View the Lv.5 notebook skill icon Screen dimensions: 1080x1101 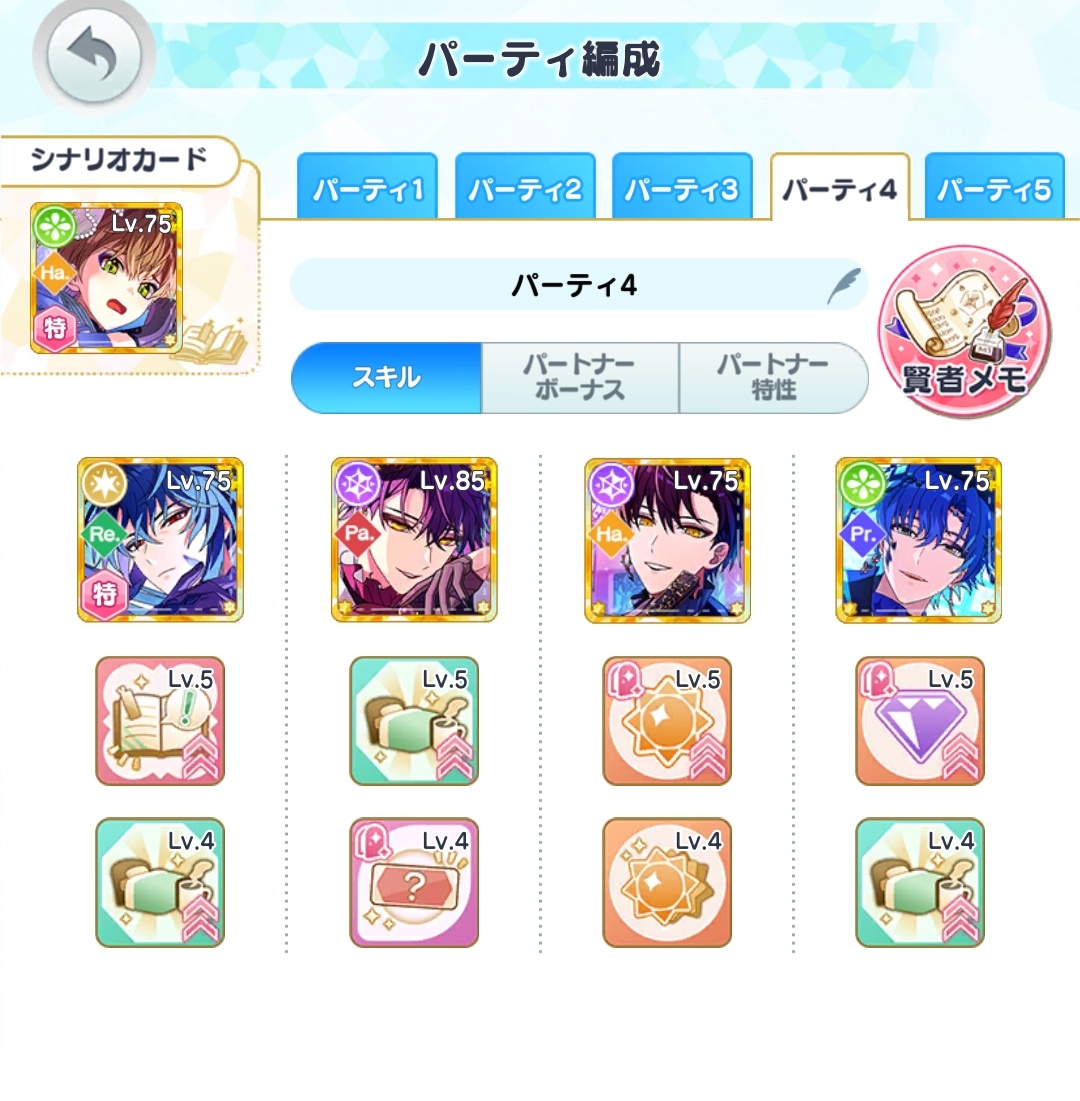160,721
